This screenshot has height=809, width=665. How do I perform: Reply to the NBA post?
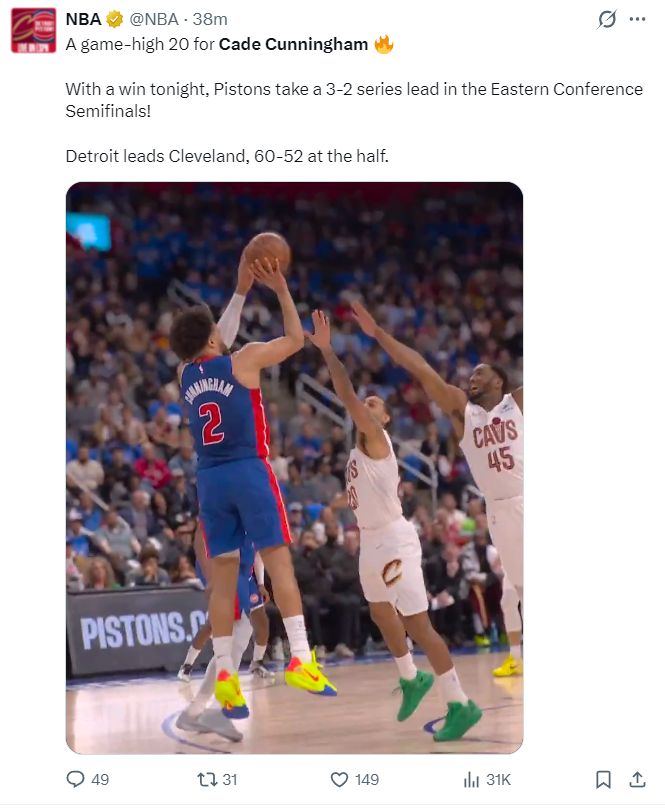tap(88, 779)
